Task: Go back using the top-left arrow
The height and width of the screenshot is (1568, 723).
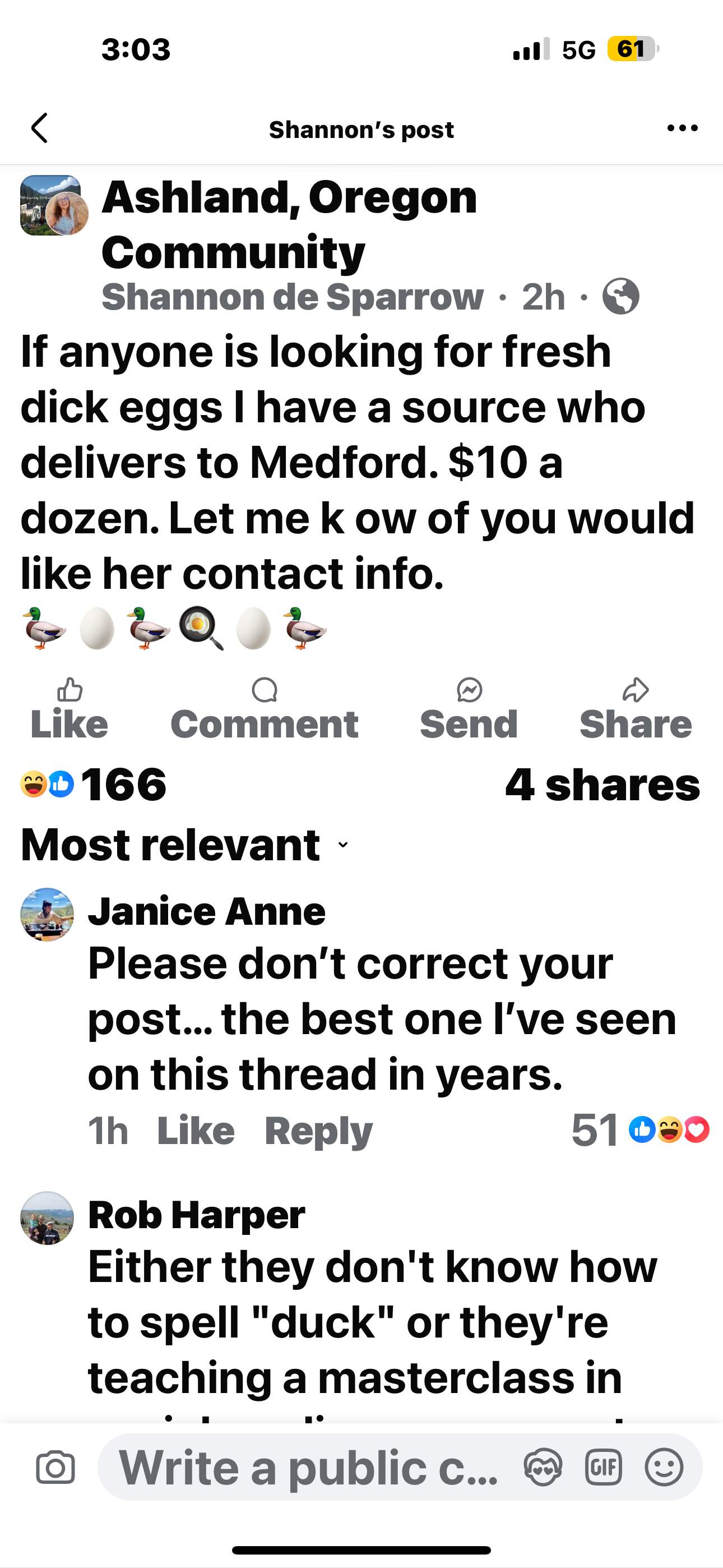Action: (40, 128)
